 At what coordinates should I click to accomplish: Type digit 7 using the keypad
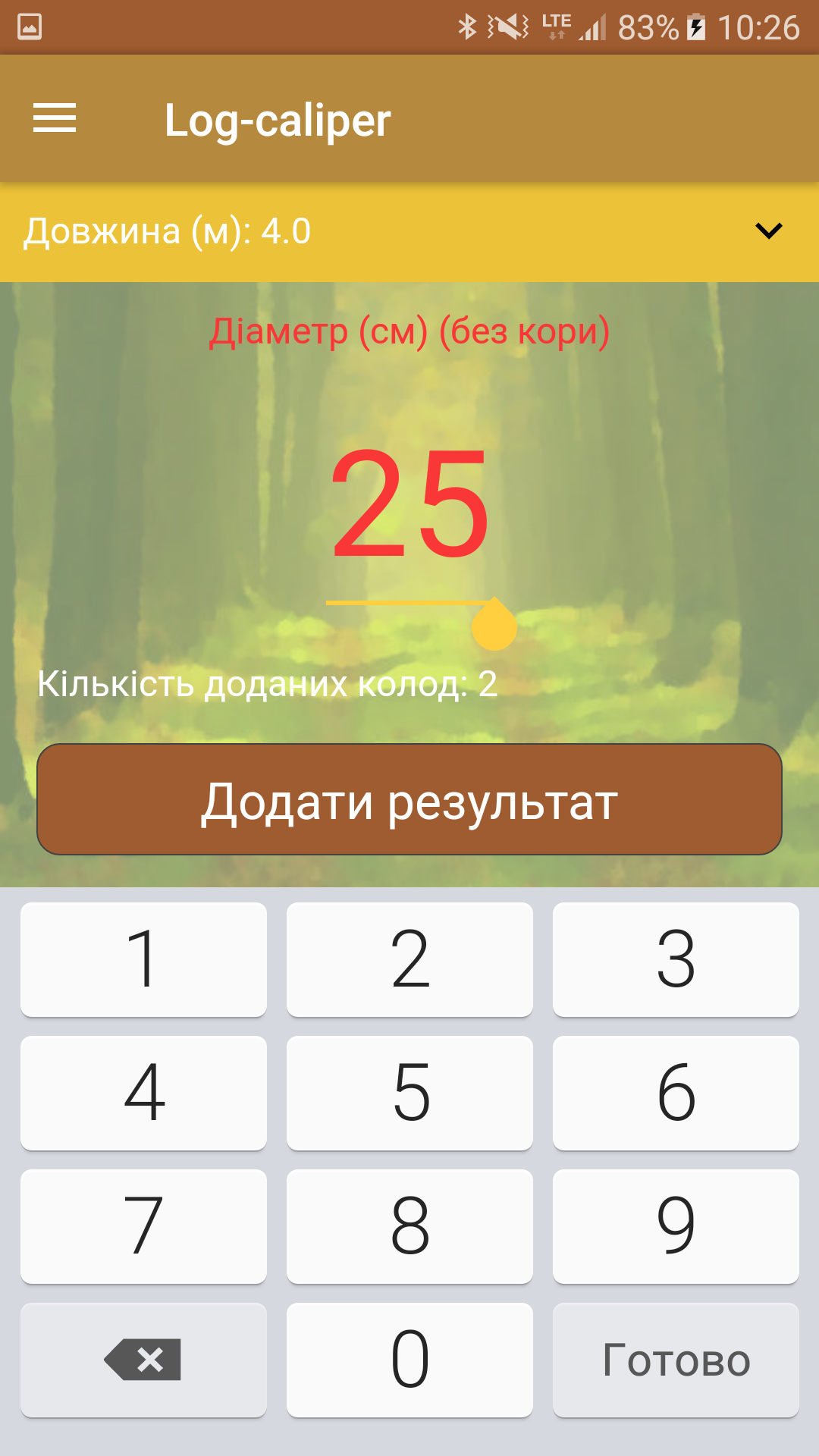click(x=143, y=1226)
